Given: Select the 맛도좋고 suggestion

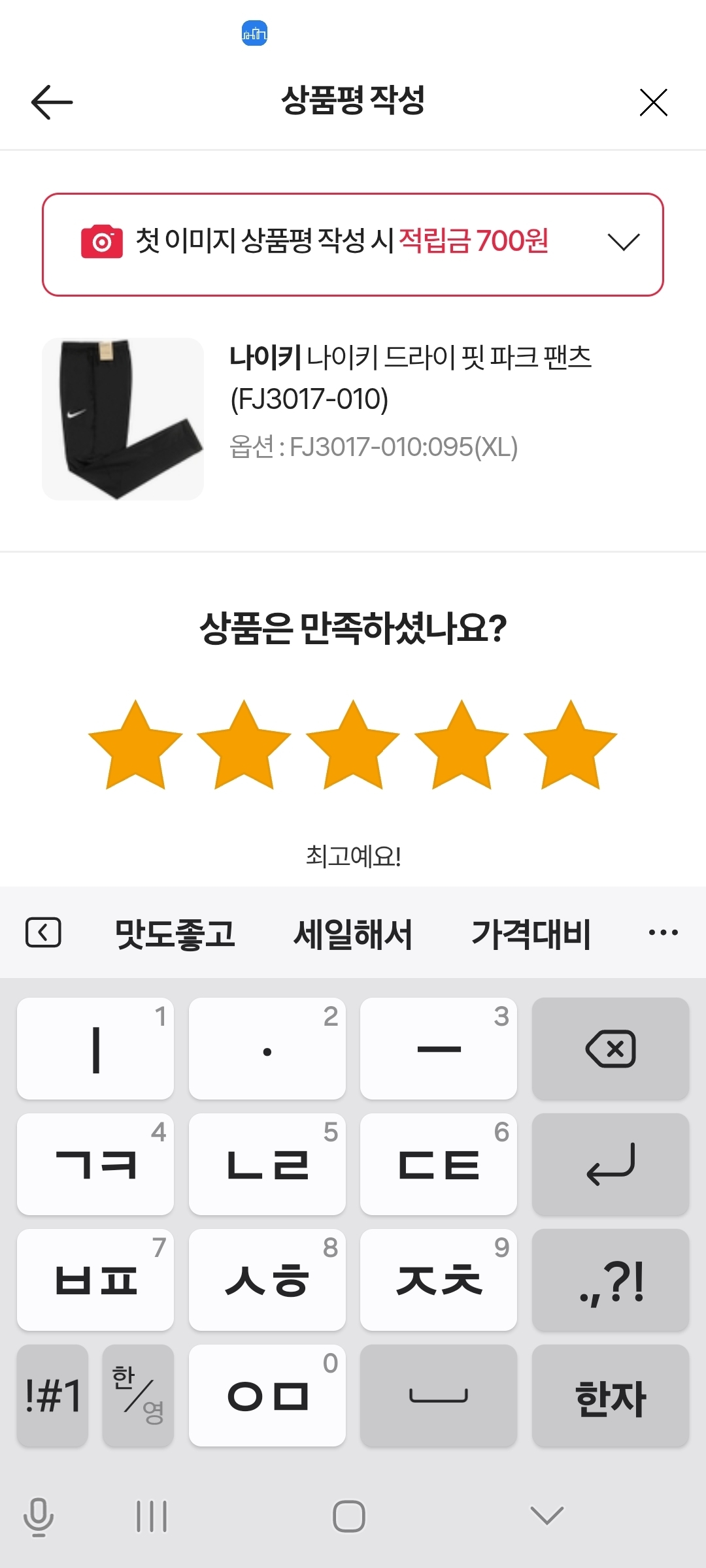Looking at the screenshot, I should click(175, 933).
